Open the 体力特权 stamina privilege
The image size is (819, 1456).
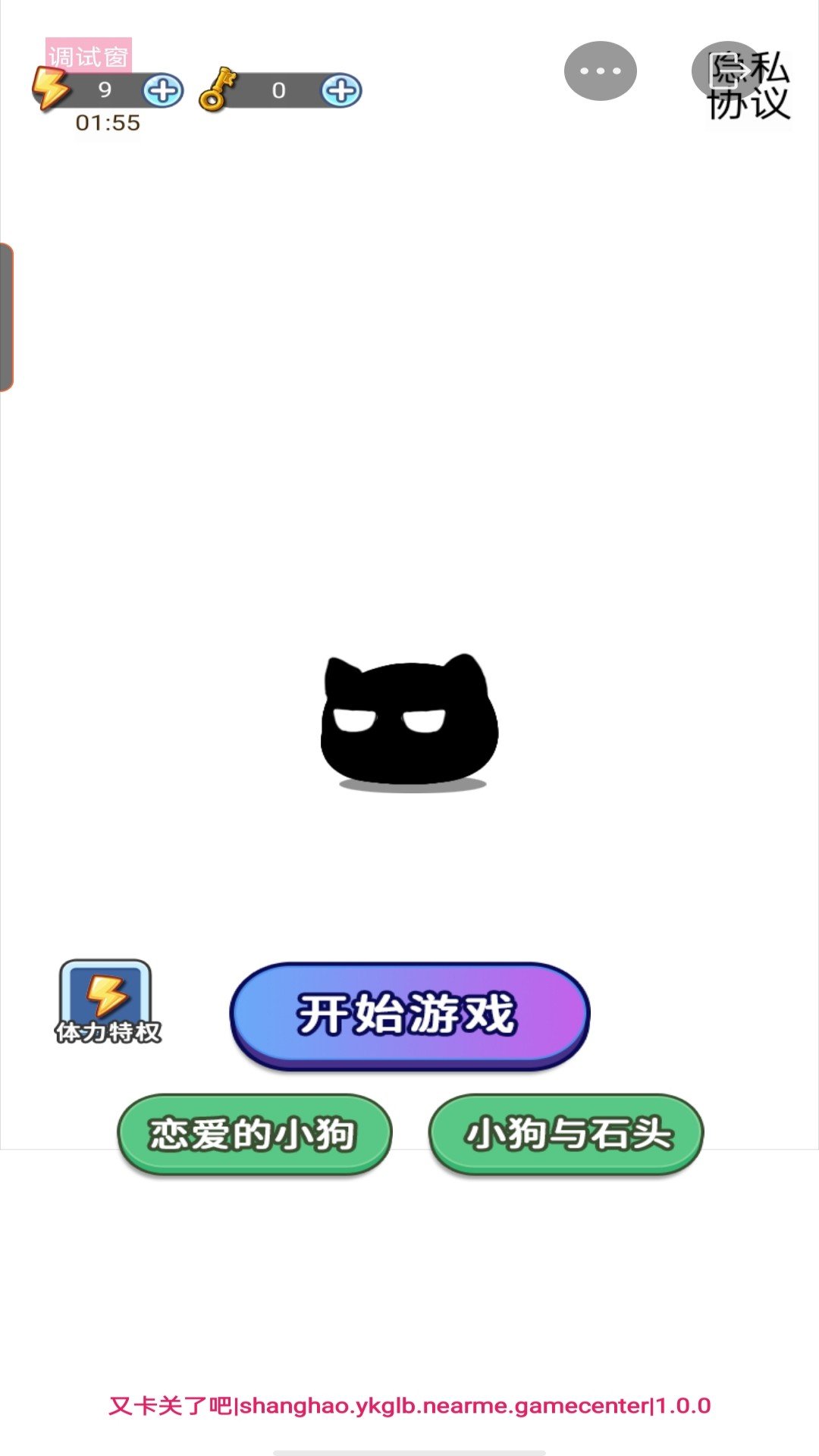(x=106, y=1001)
